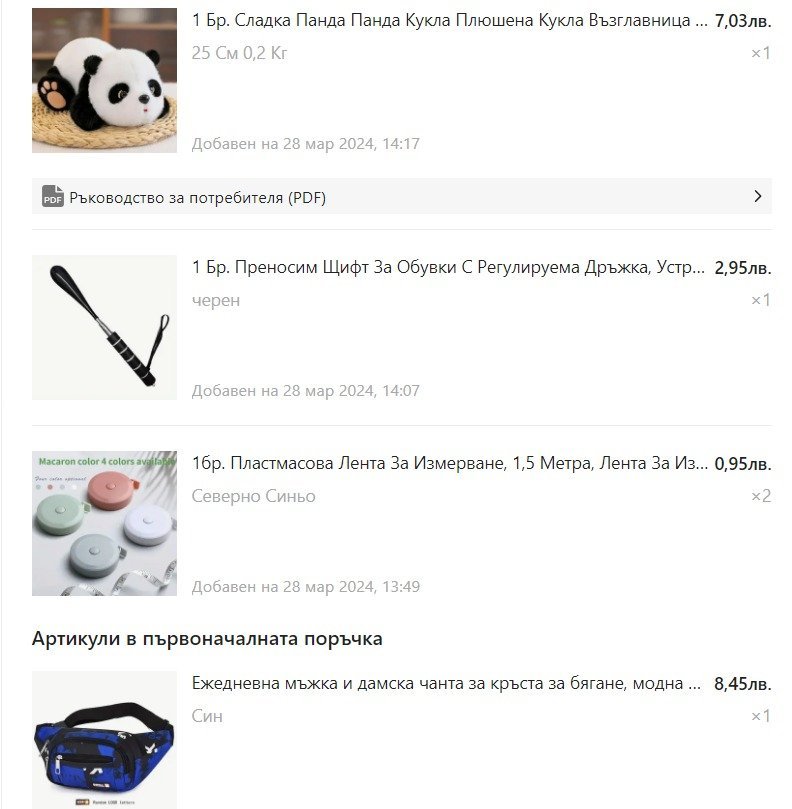View the black shoe horn product image
Screen dimensions: 792x809
104,328
